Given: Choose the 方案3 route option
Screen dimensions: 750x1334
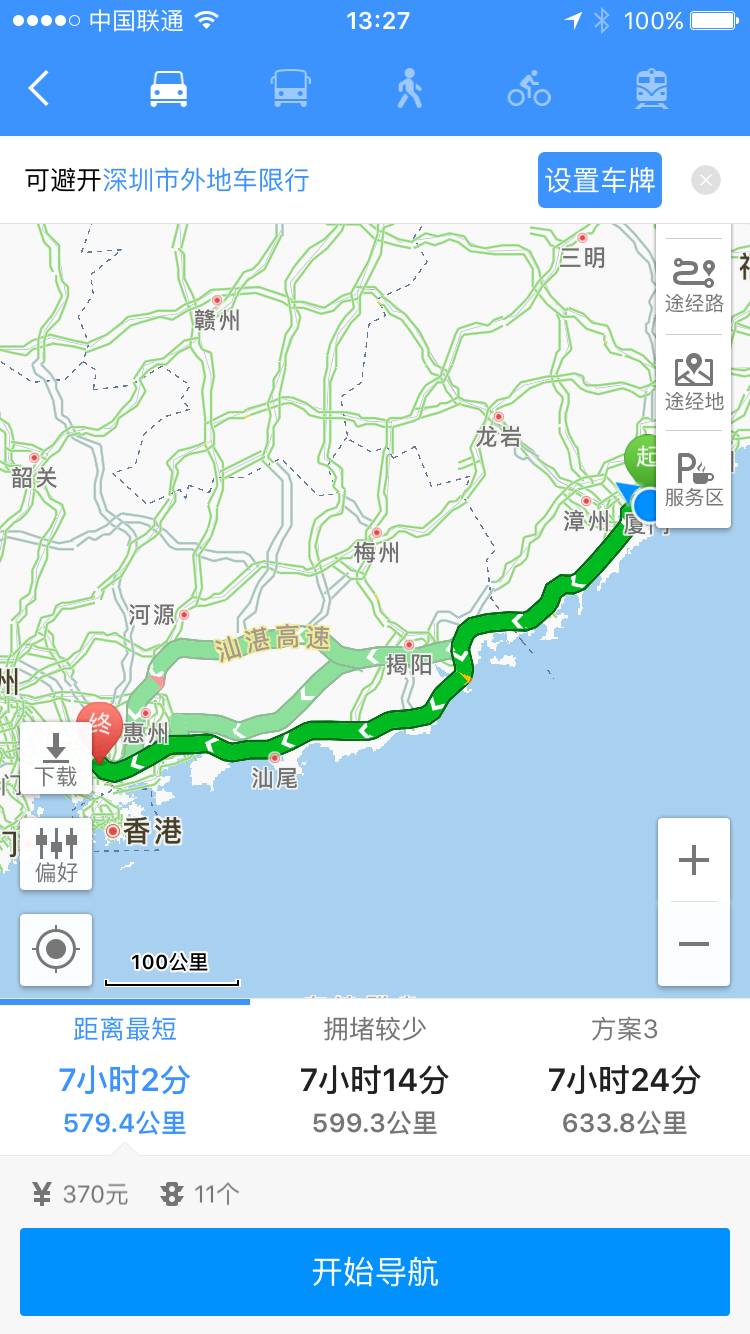Looking at the screenshot, I should pyautogui.click(x=624, y=1078).
